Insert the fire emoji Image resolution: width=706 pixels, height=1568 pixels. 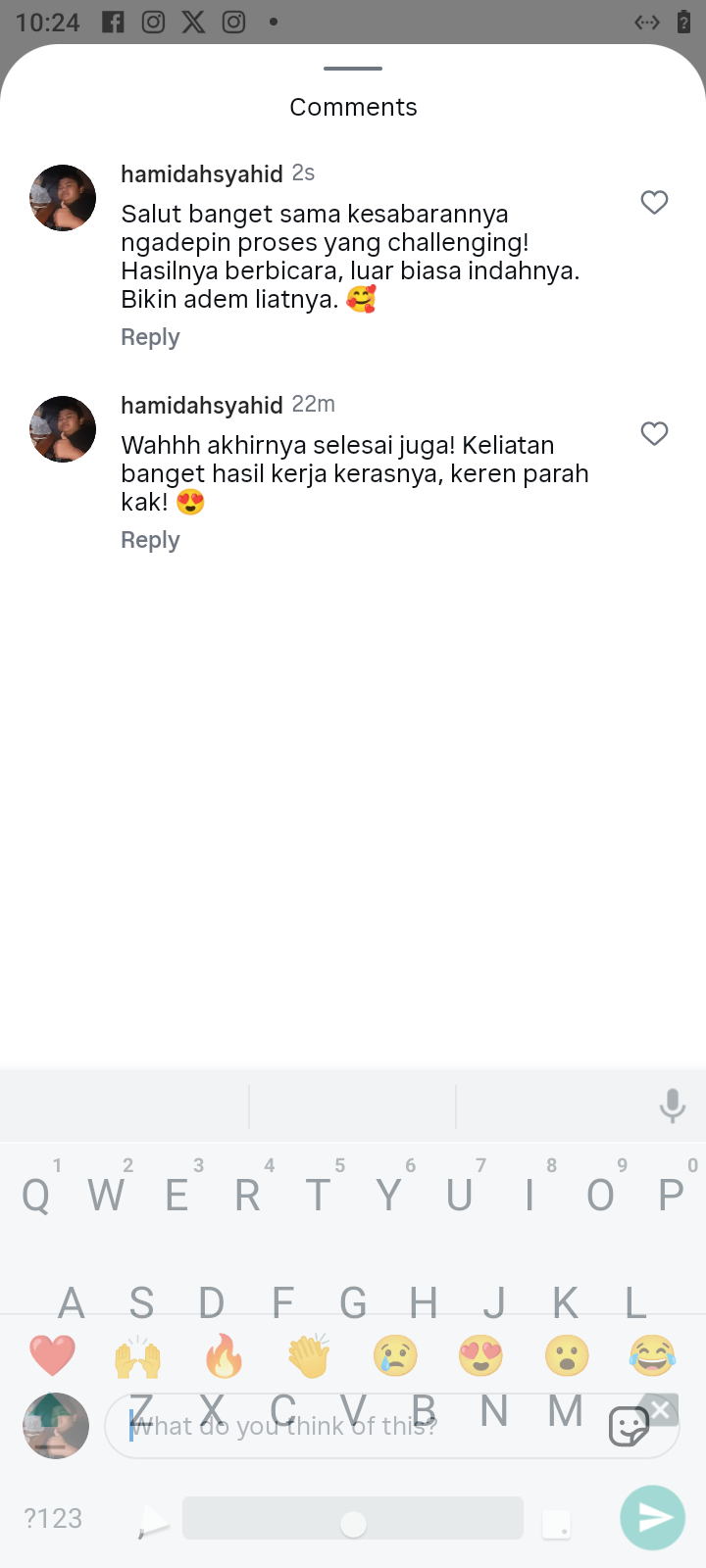[224, 1356]
